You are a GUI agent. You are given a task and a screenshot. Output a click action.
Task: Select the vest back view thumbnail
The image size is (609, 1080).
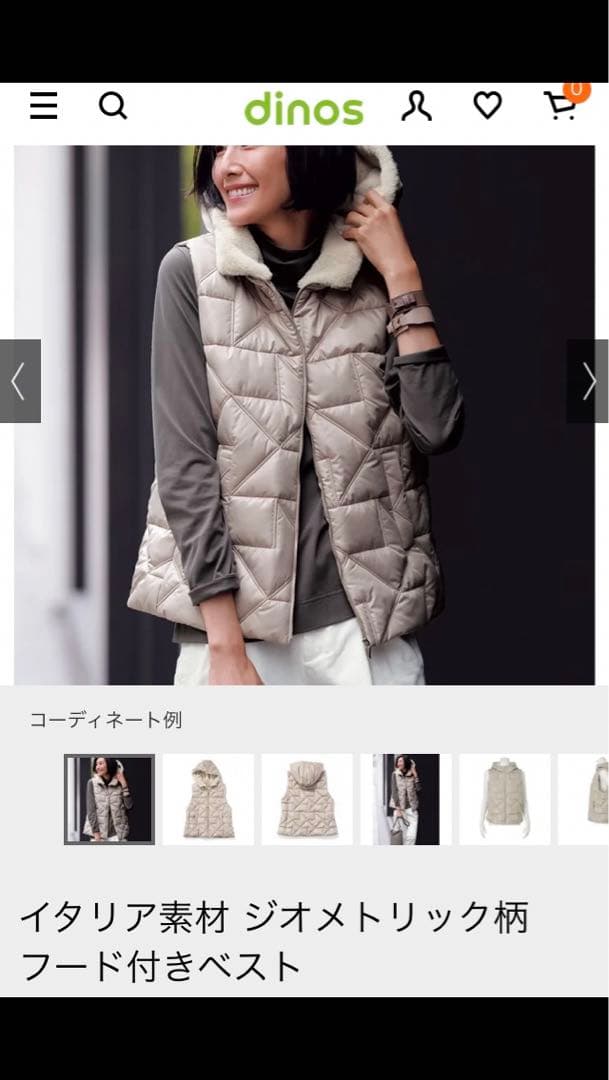pos(307,799)
